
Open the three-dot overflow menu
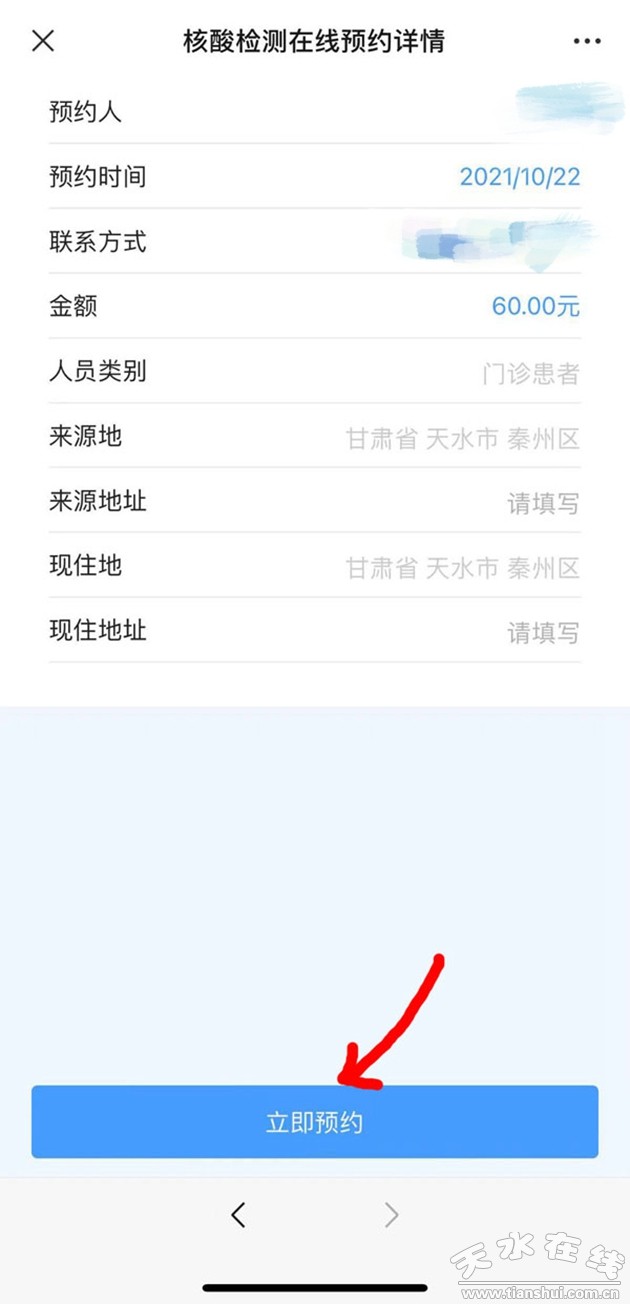click(587, 41)
